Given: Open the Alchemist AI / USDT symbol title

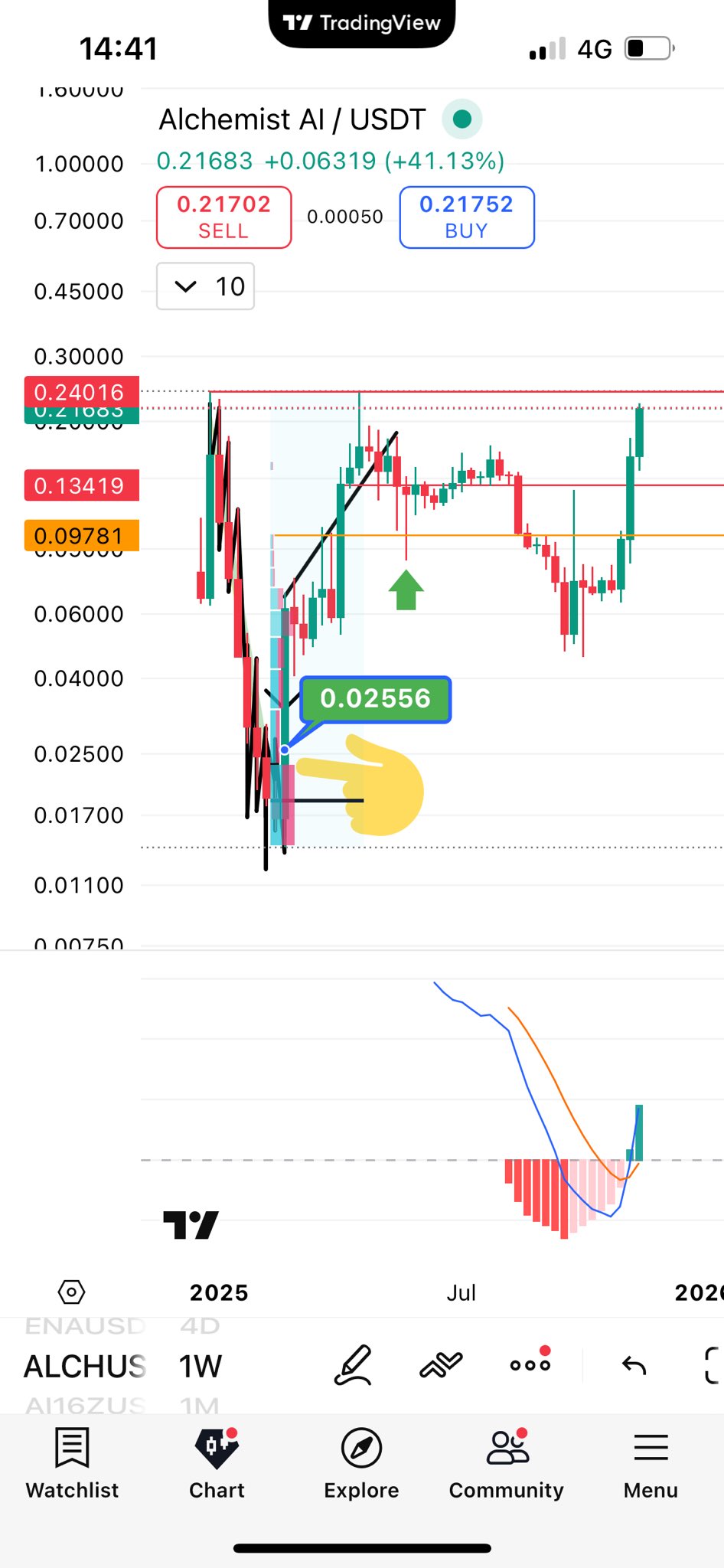Looking at the screenshot, I should (292, 119).
